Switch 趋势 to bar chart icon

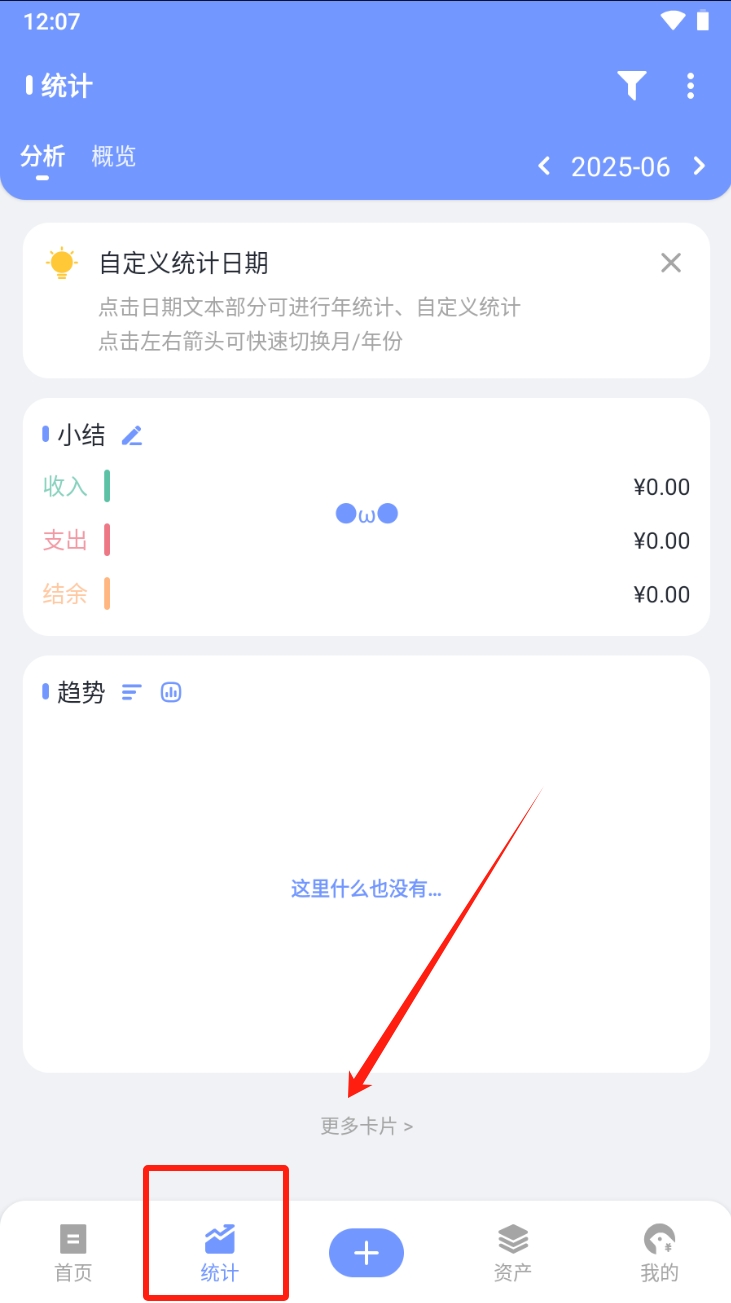[x=171, y=692]
